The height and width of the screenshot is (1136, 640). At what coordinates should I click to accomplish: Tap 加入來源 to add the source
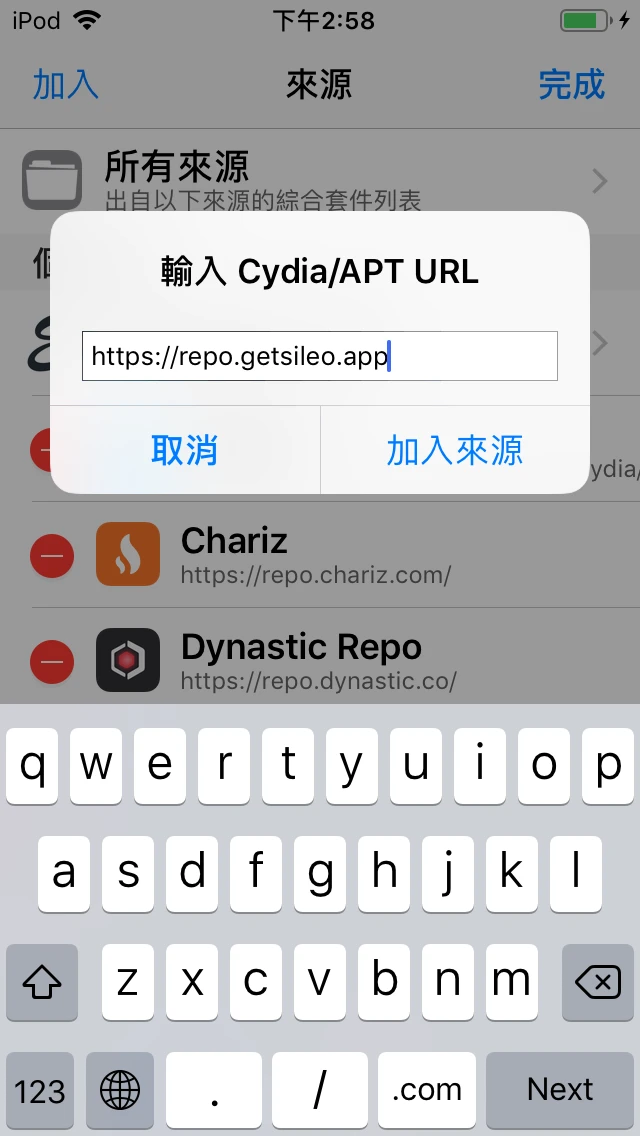tap(454, 450)
